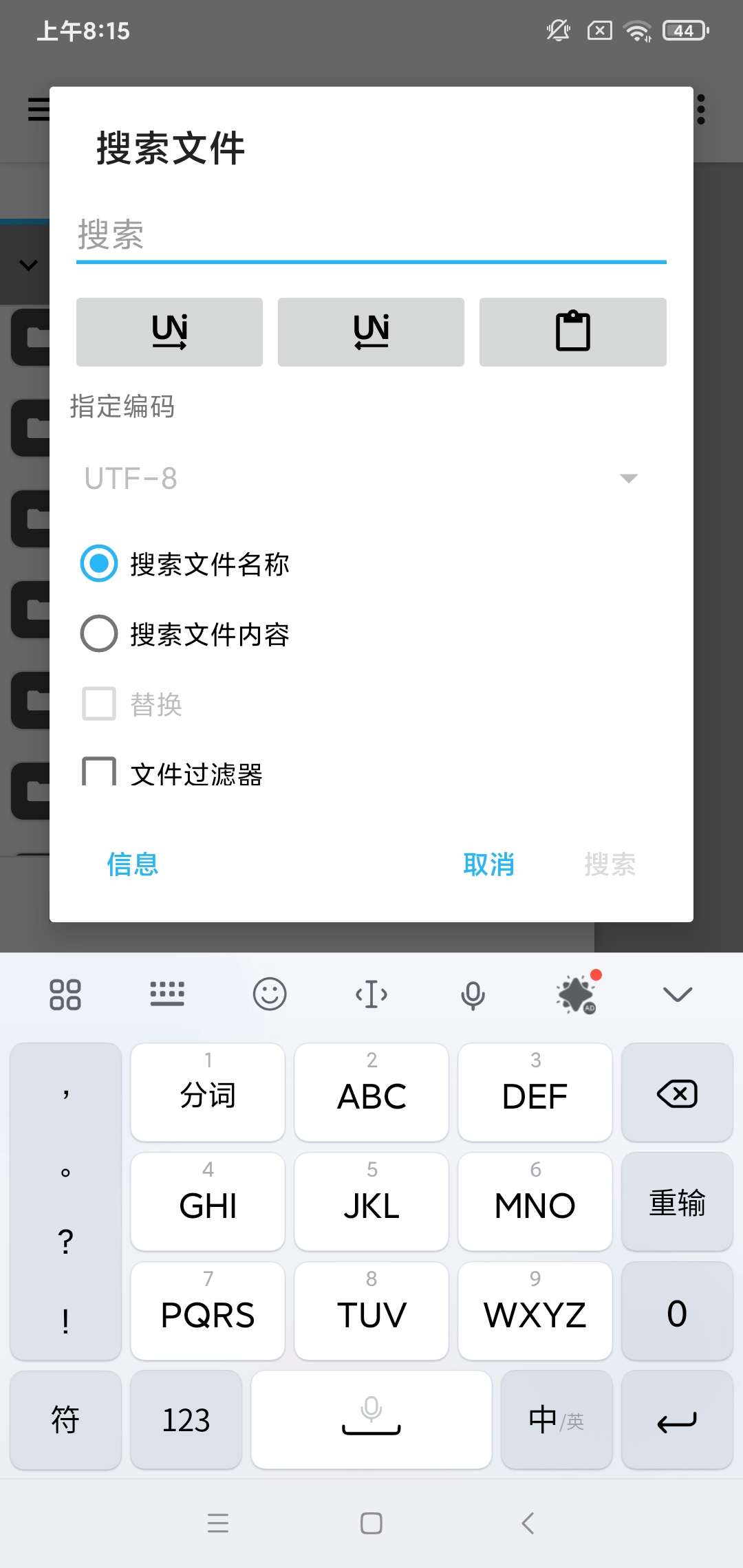The width and height of the screenshot is (743, 1568).
Task: Check the 文件过滤器 checkbox
Action: 99,773
